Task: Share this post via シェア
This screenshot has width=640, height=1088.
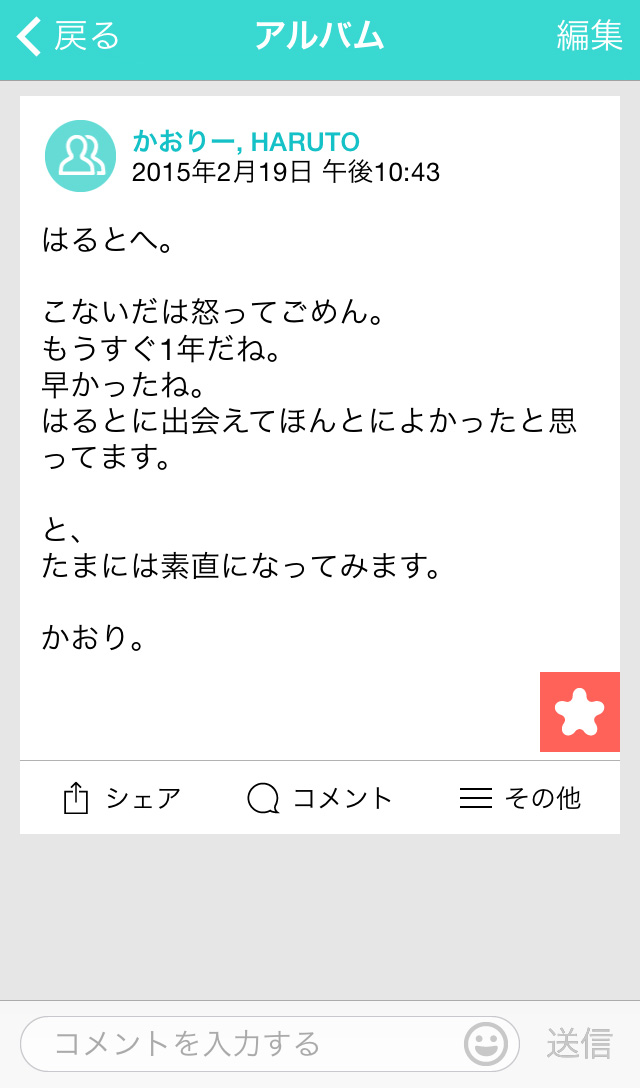Action: (121, 798)
